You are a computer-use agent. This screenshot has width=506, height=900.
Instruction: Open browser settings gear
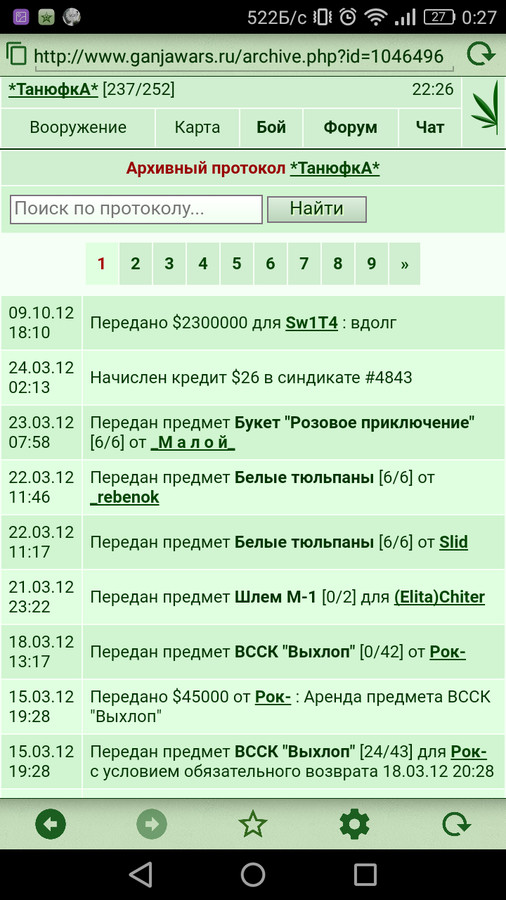point(355,825)
